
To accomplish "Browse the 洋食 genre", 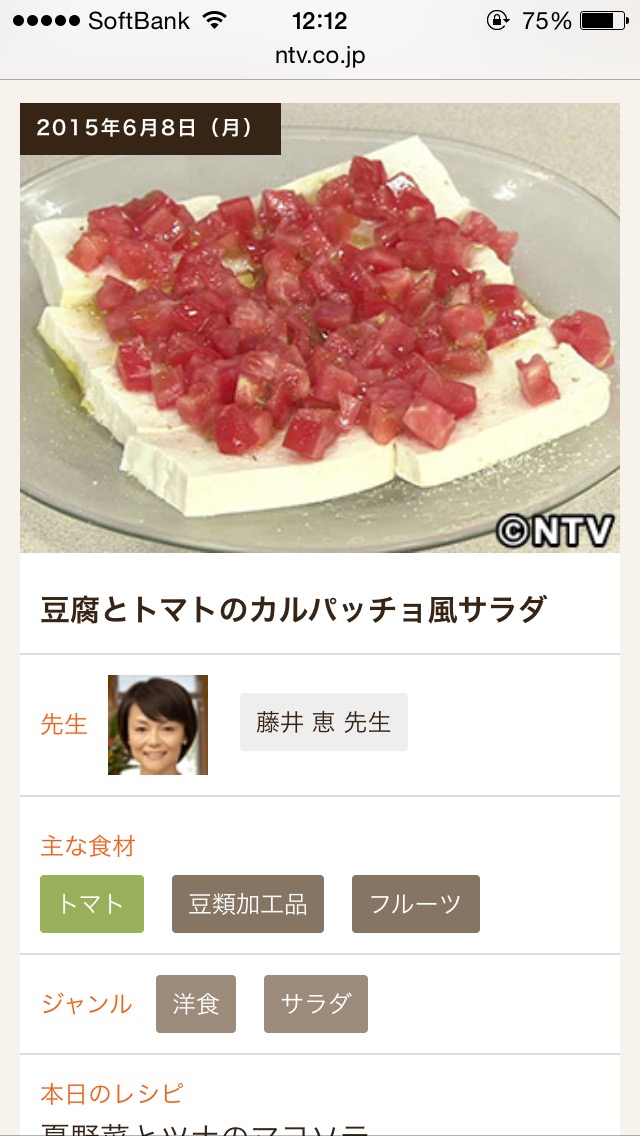I will [196, 1004].
